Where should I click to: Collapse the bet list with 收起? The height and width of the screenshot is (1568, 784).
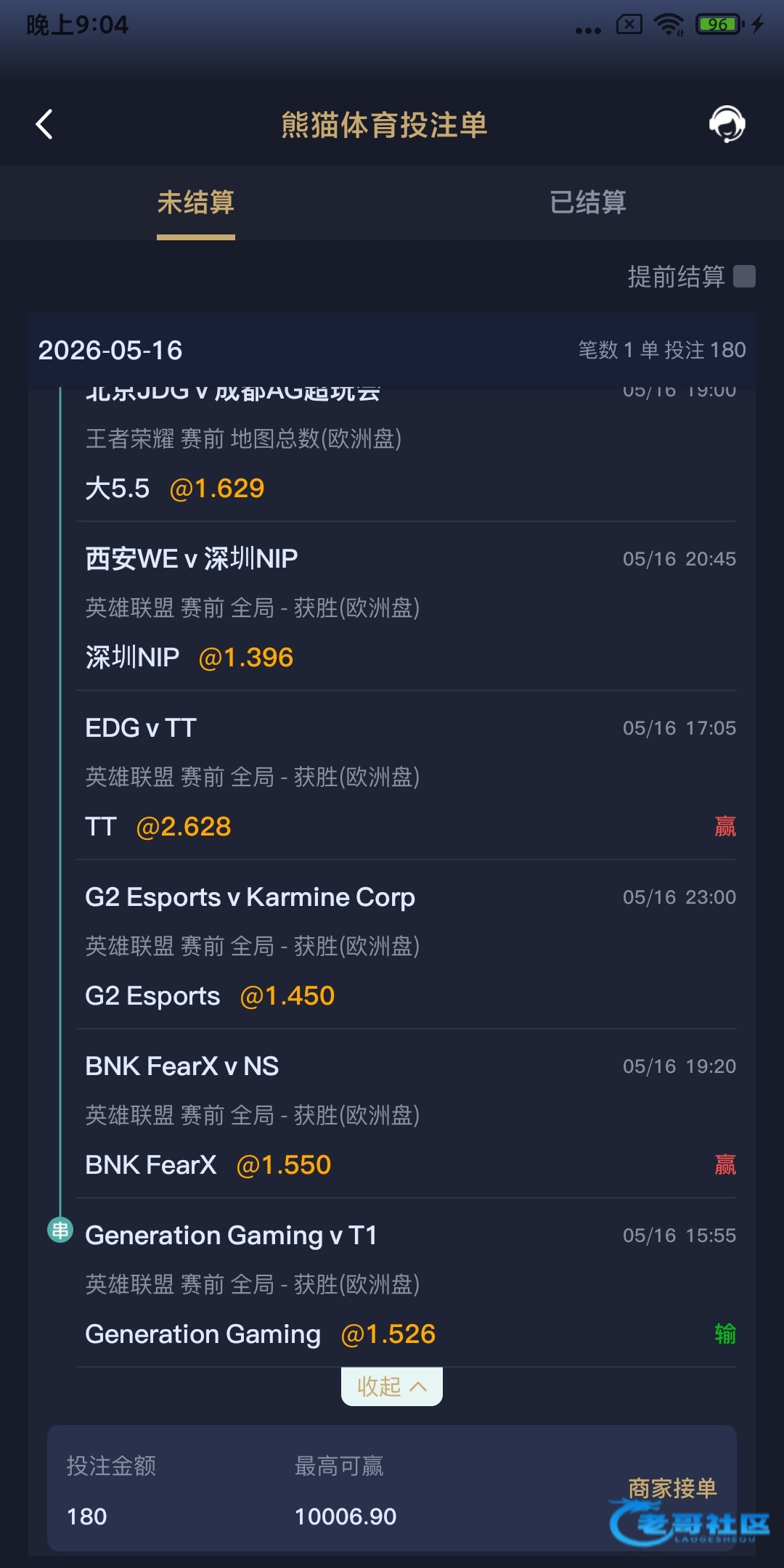pyautogui.click(x=392, y=1387)
